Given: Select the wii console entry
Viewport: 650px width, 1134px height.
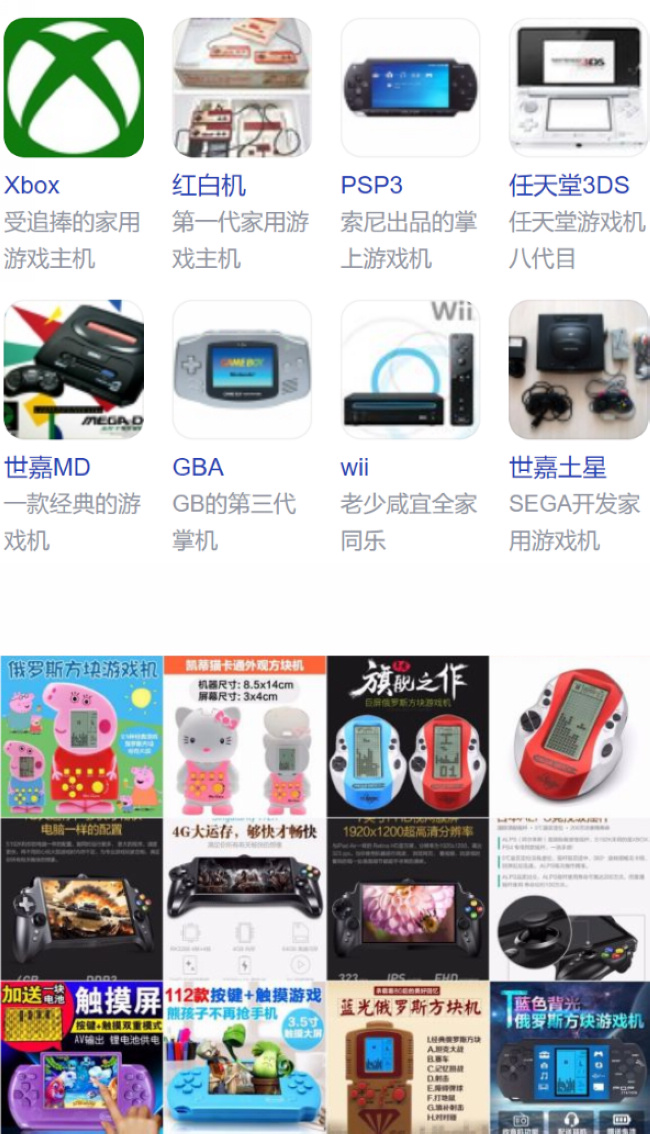Looking at the screenshot, I should pos(409,370).
